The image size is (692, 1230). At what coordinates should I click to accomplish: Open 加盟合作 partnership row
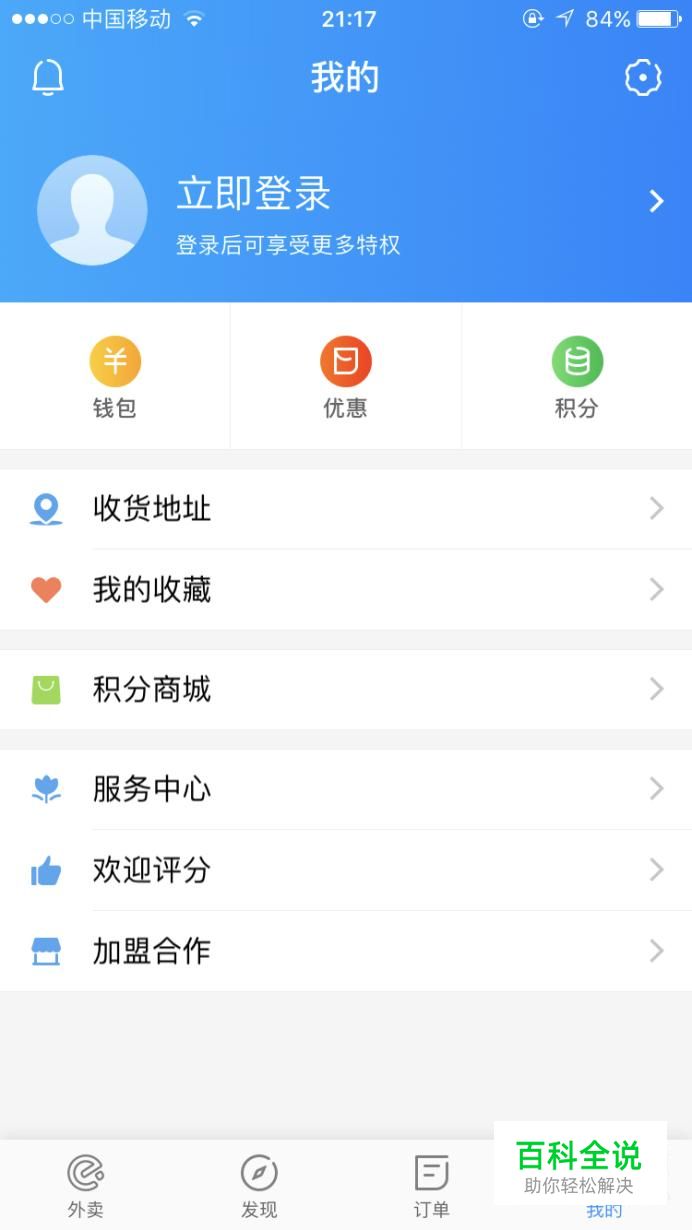click(x=345, y=951)
